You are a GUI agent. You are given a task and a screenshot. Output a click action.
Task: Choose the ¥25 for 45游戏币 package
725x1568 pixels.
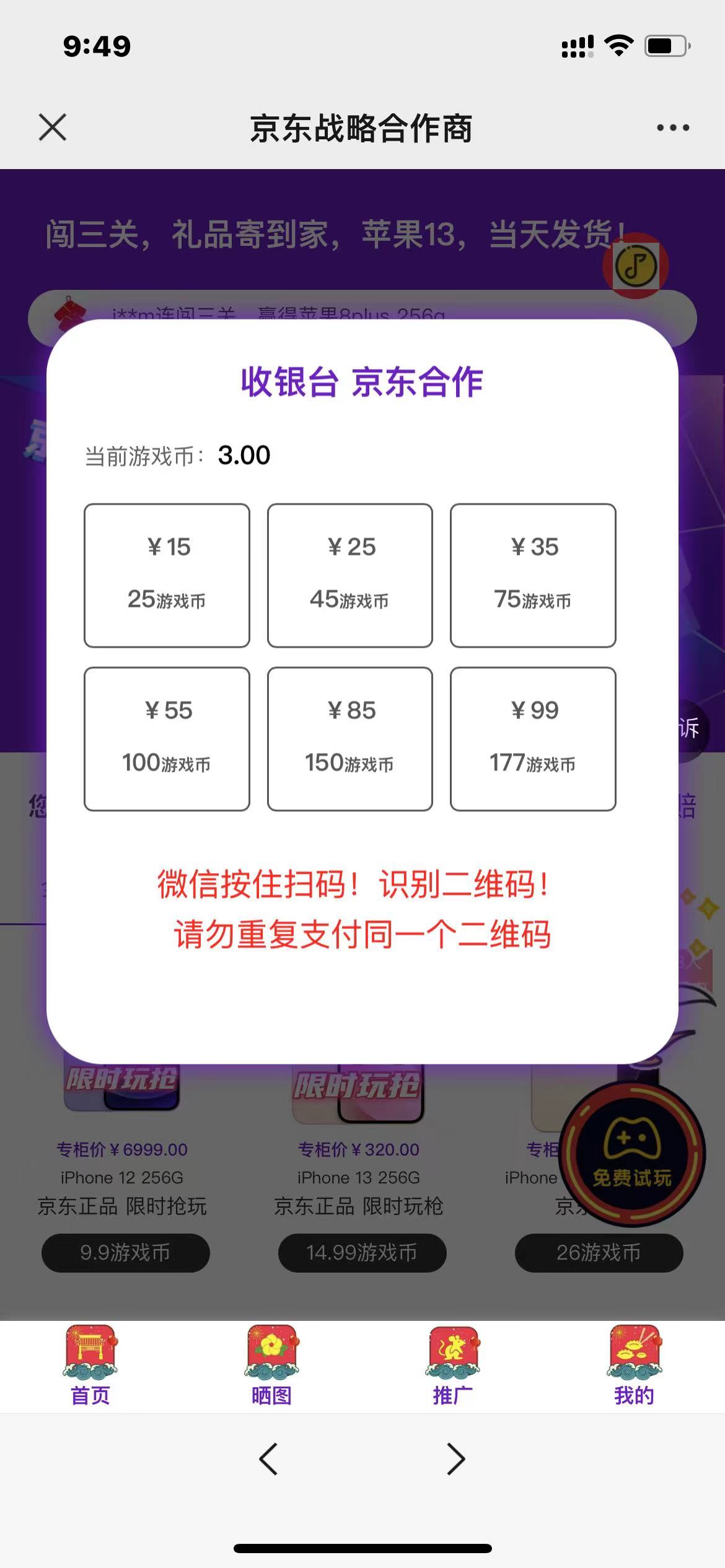(350, 575)
